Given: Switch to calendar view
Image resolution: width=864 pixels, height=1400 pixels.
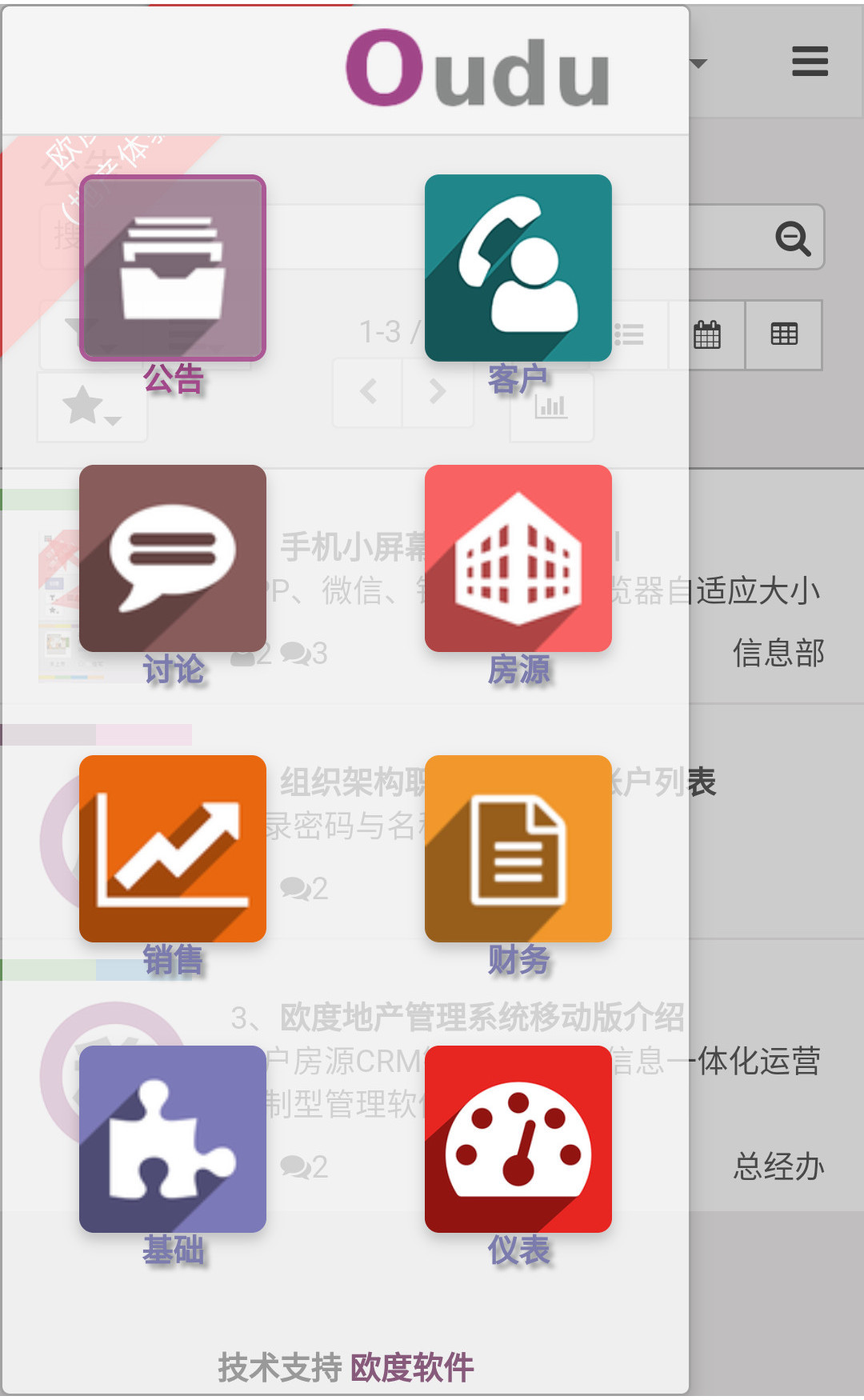Looking at the screenshot, I should [707, 334].
